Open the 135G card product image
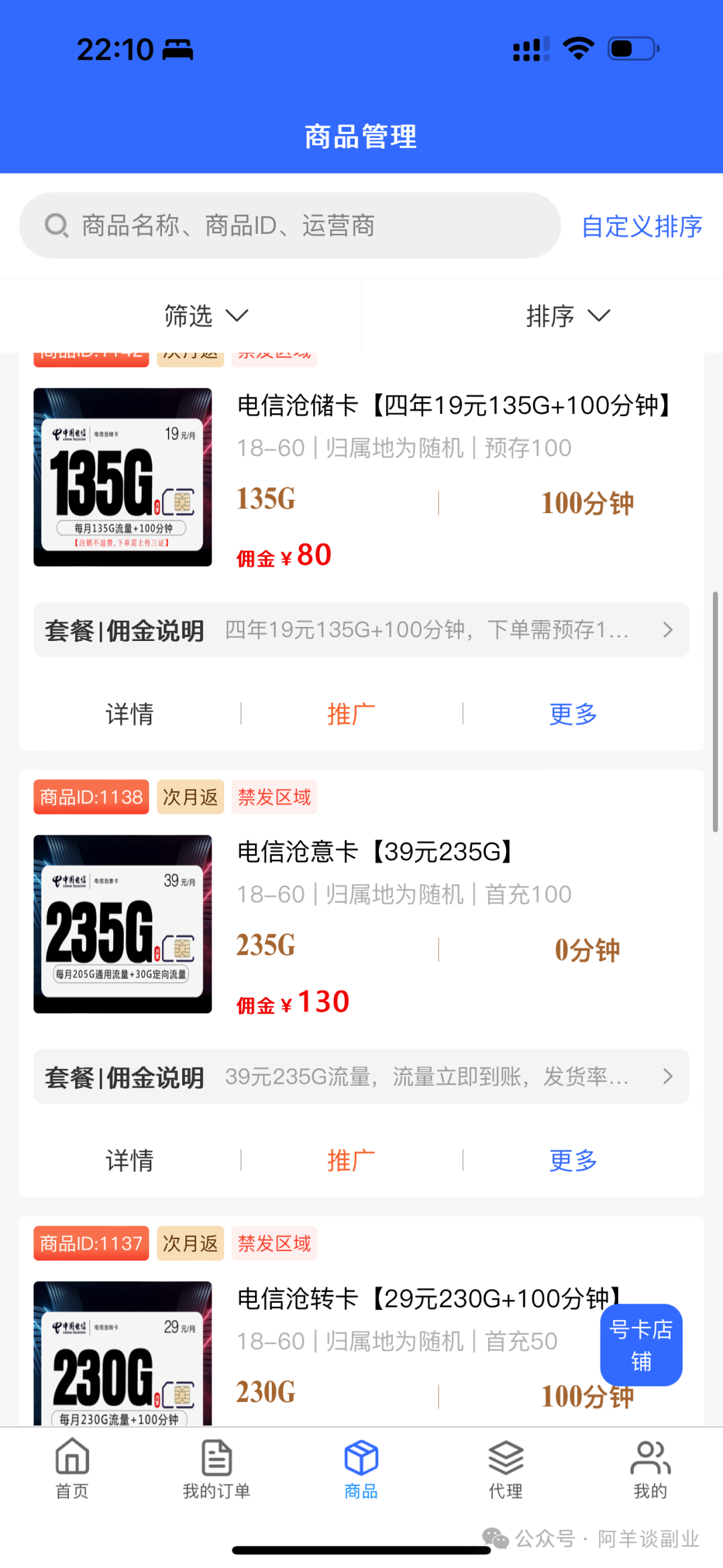This screenshot has width=723, height=1568. pos(123,477)
